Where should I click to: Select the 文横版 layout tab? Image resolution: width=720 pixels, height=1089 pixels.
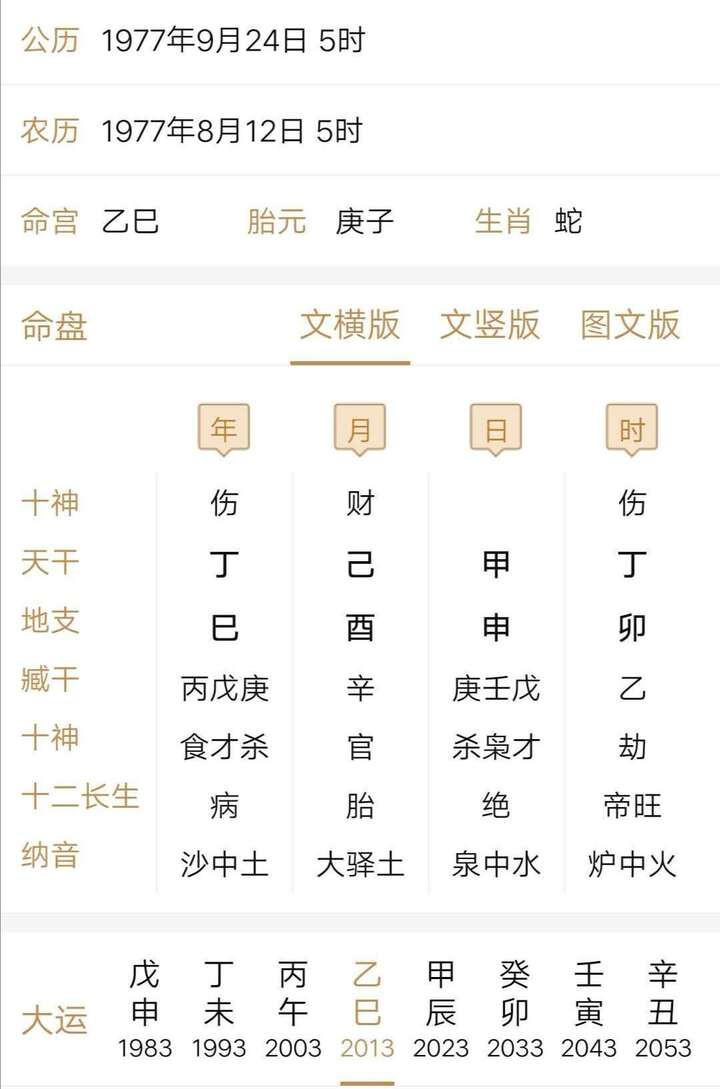[x=350, y=325]
